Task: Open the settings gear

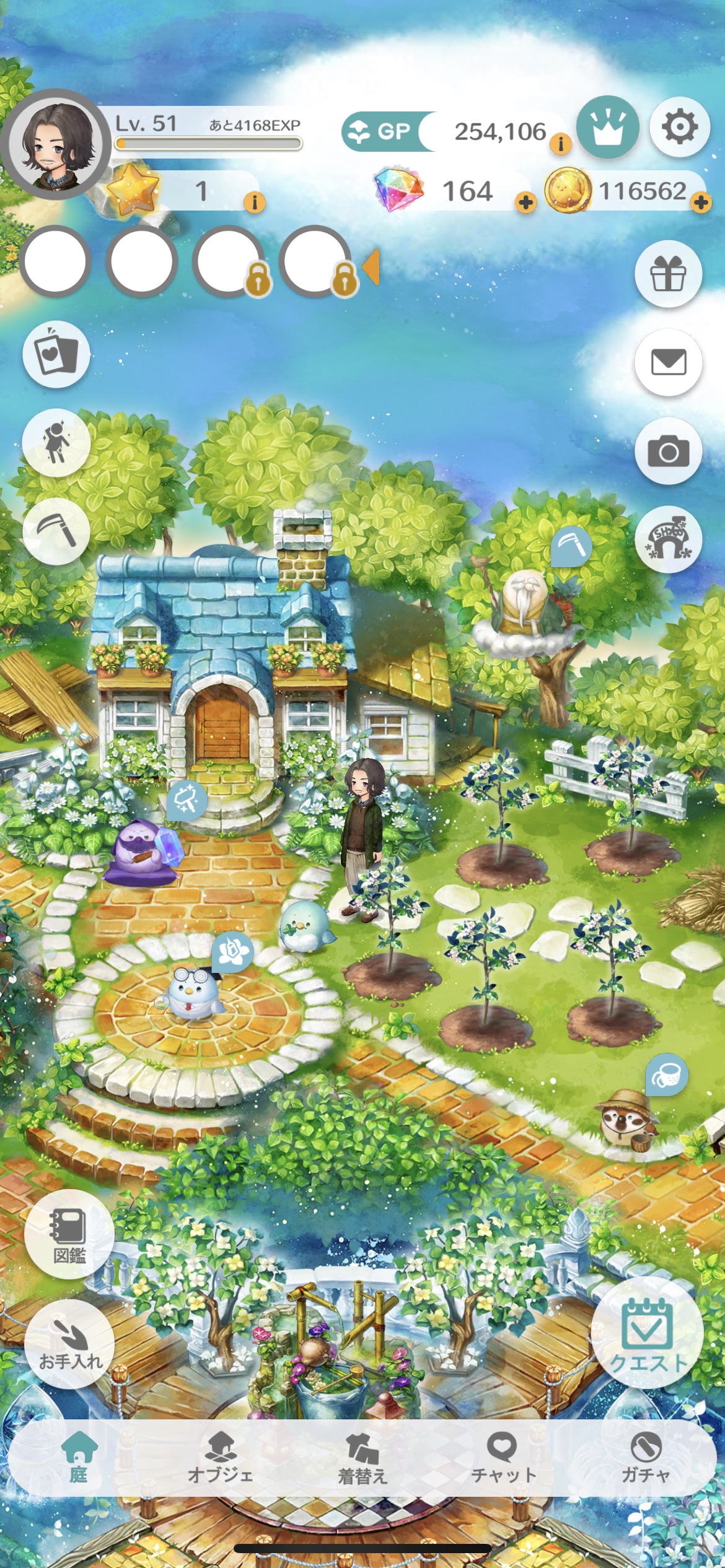Action: [680, 128]
